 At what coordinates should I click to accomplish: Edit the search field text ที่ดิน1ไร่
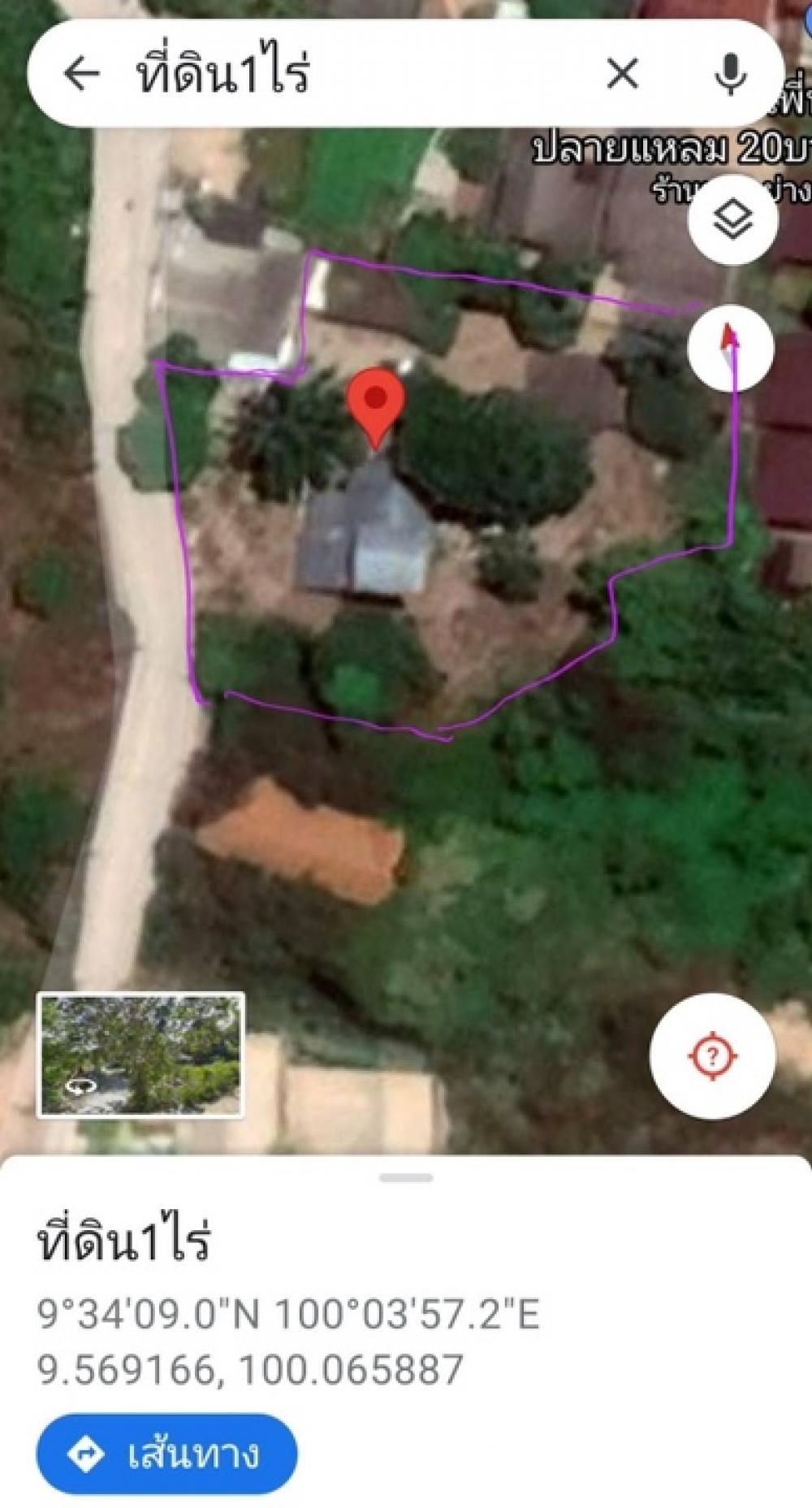click(222, 74)
